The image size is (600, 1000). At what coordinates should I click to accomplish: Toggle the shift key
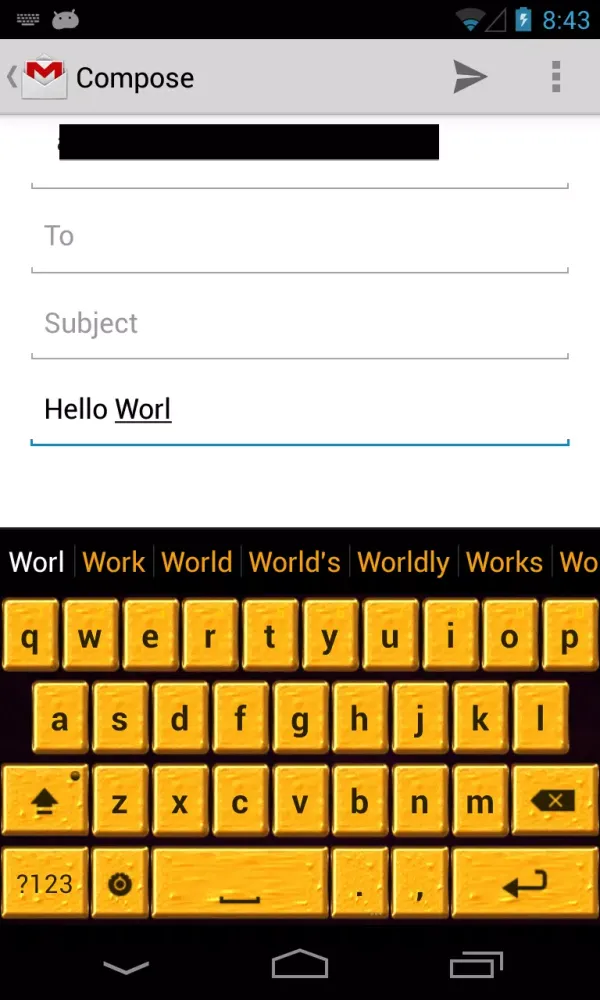(45, 802)
